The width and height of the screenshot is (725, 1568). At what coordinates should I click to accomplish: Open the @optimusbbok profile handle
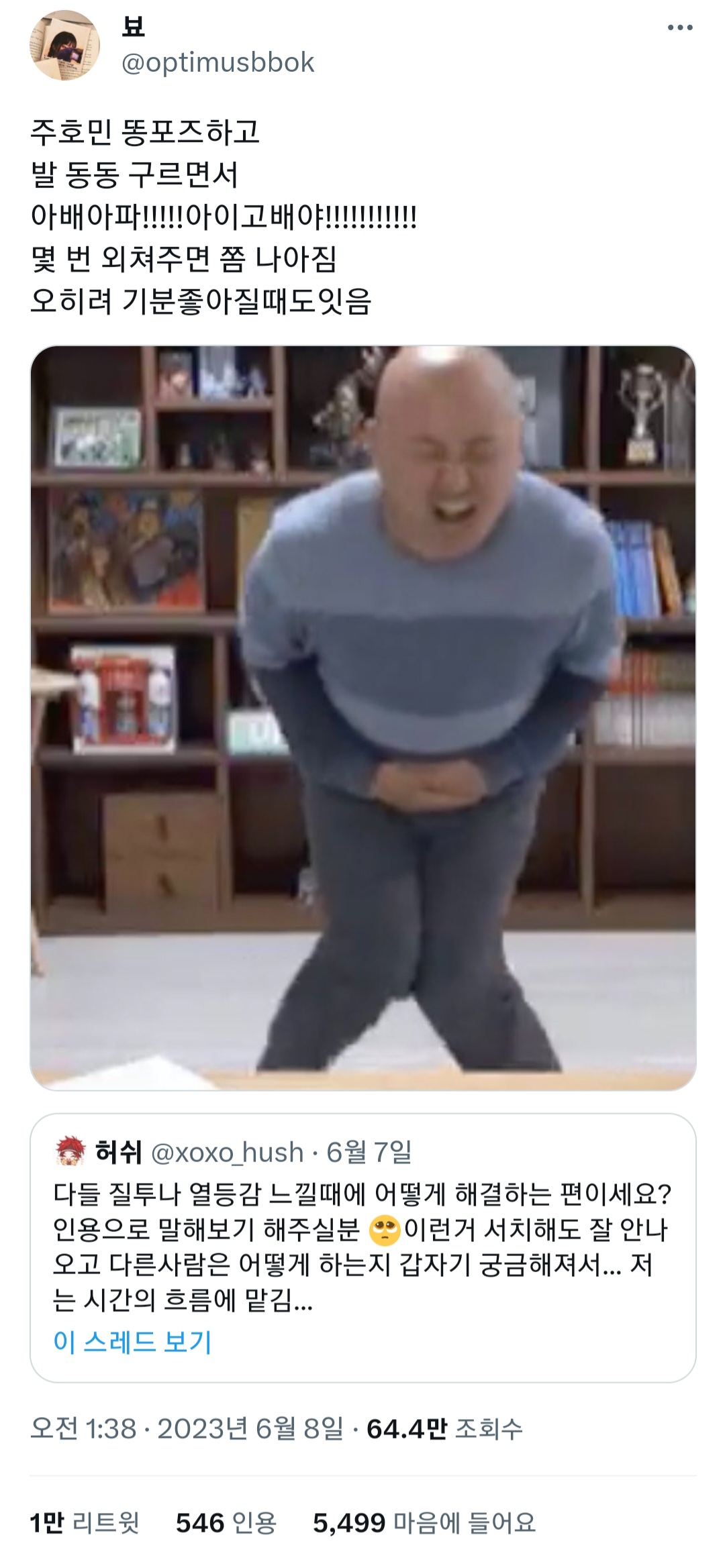click(217, 62)
